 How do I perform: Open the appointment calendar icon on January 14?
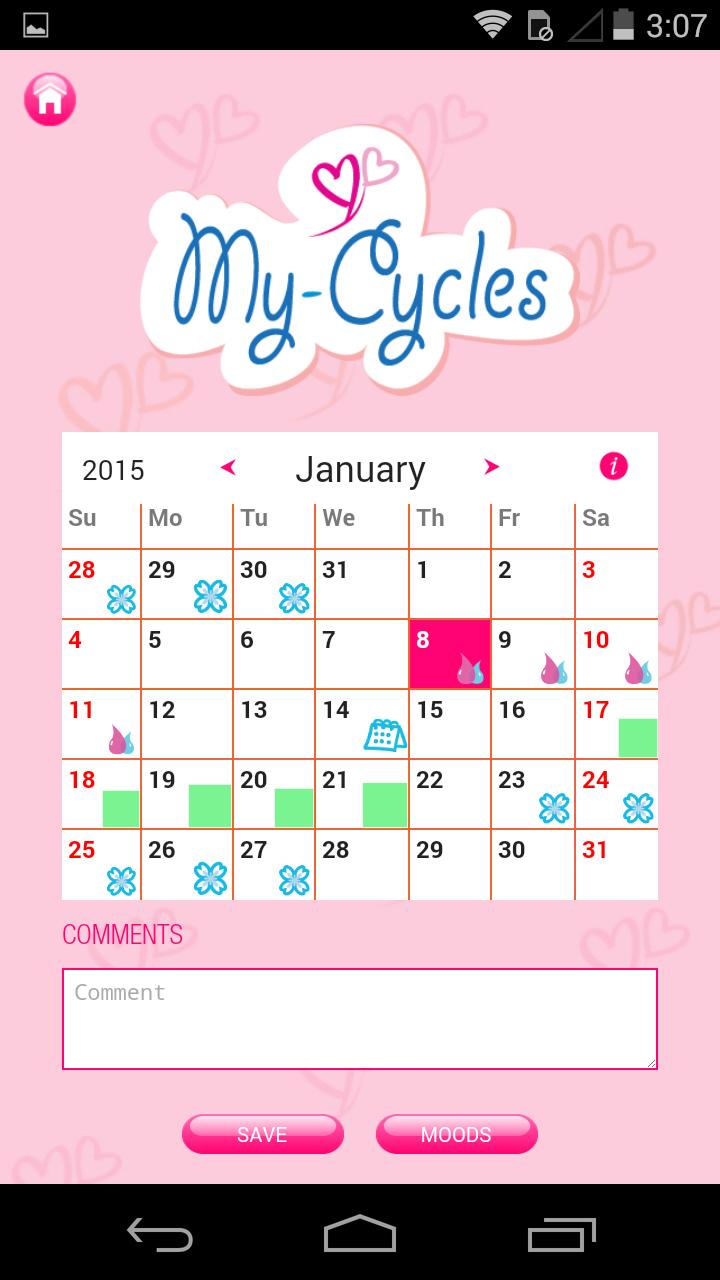click(x=383, y=735)
